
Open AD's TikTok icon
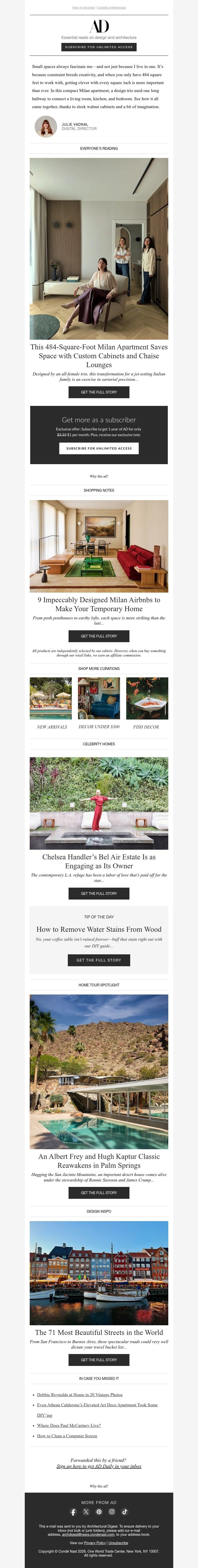[x=124, y=1511]
